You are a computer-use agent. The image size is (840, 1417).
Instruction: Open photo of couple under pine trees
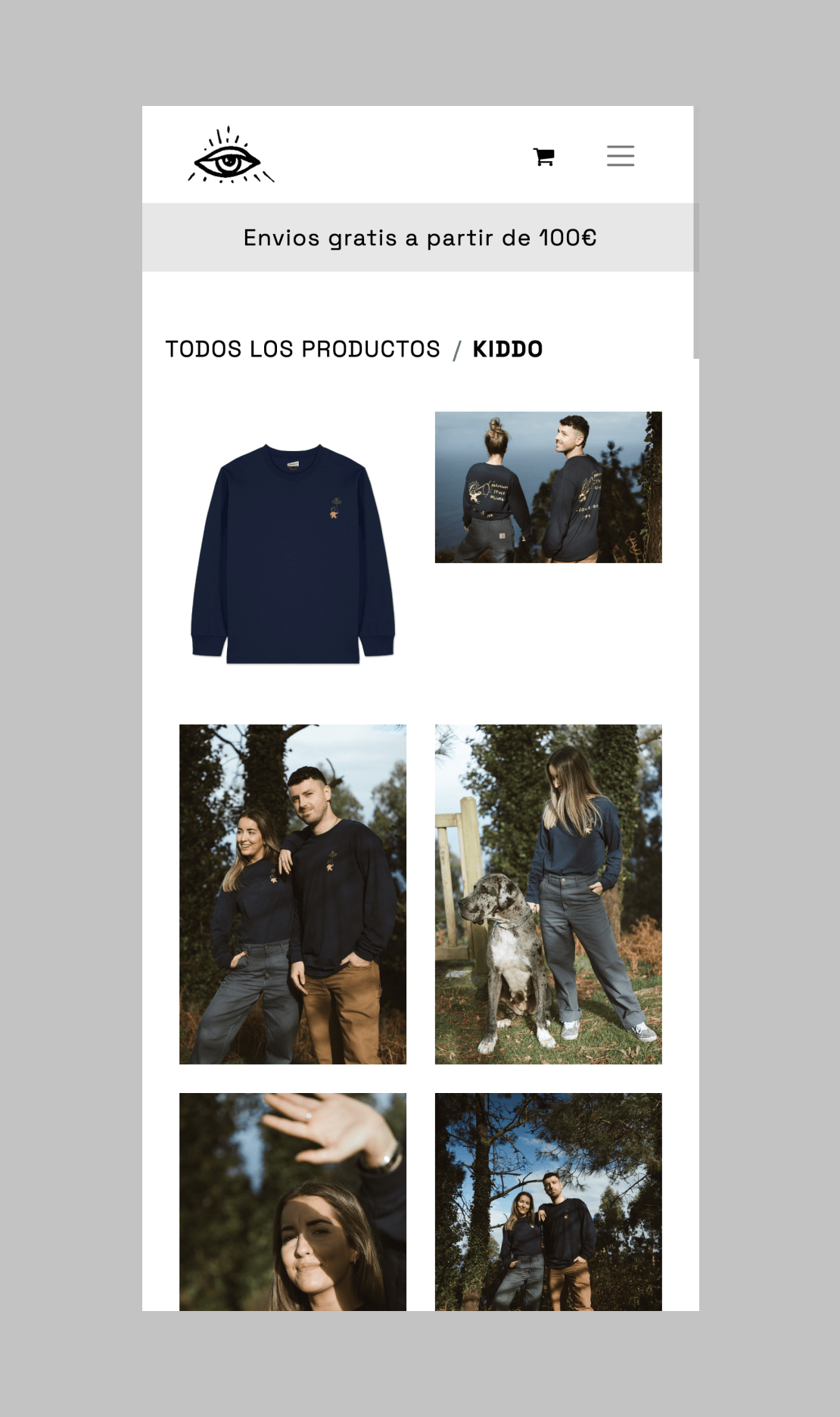click(x=548, y=1201)
